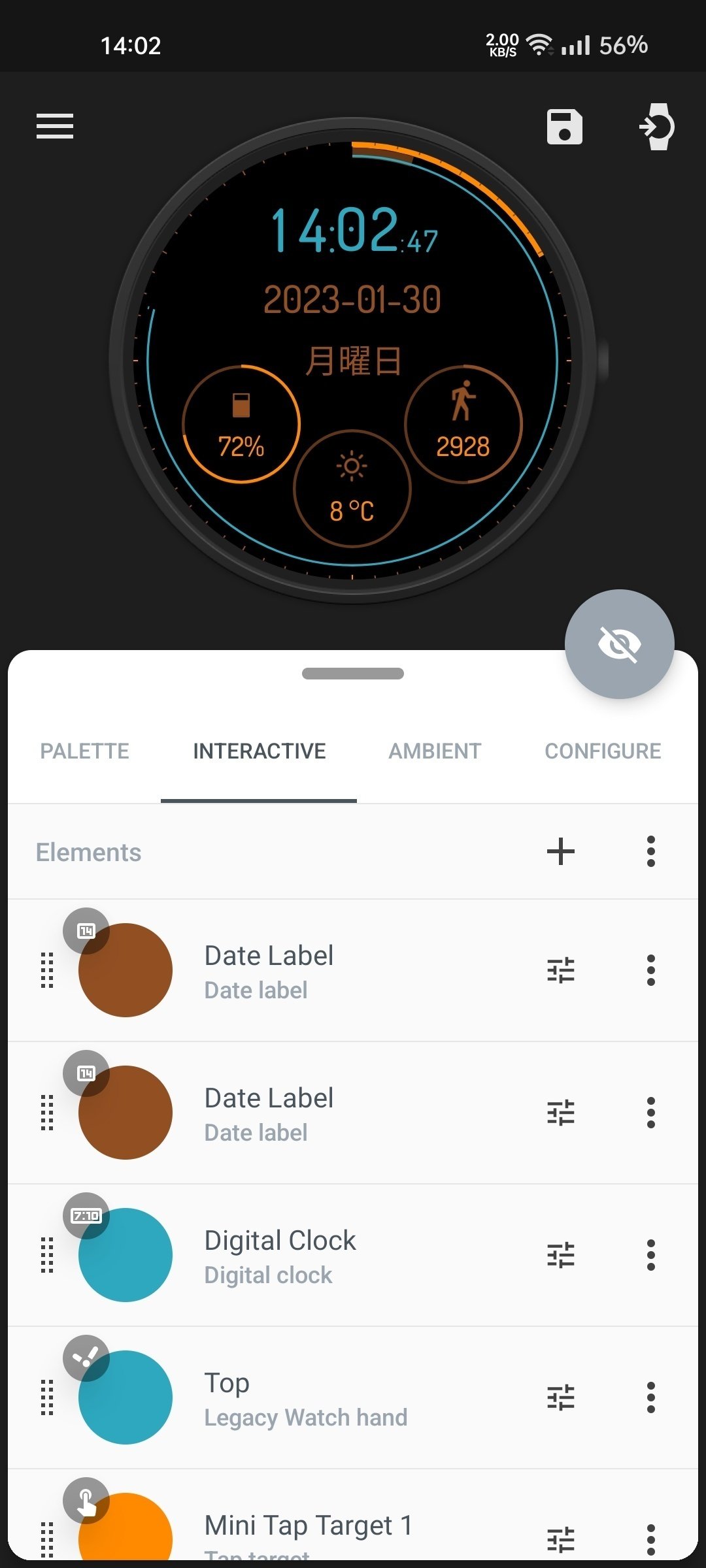Open the Configure tab
706x1568 pixels.
tap(603, 751)
